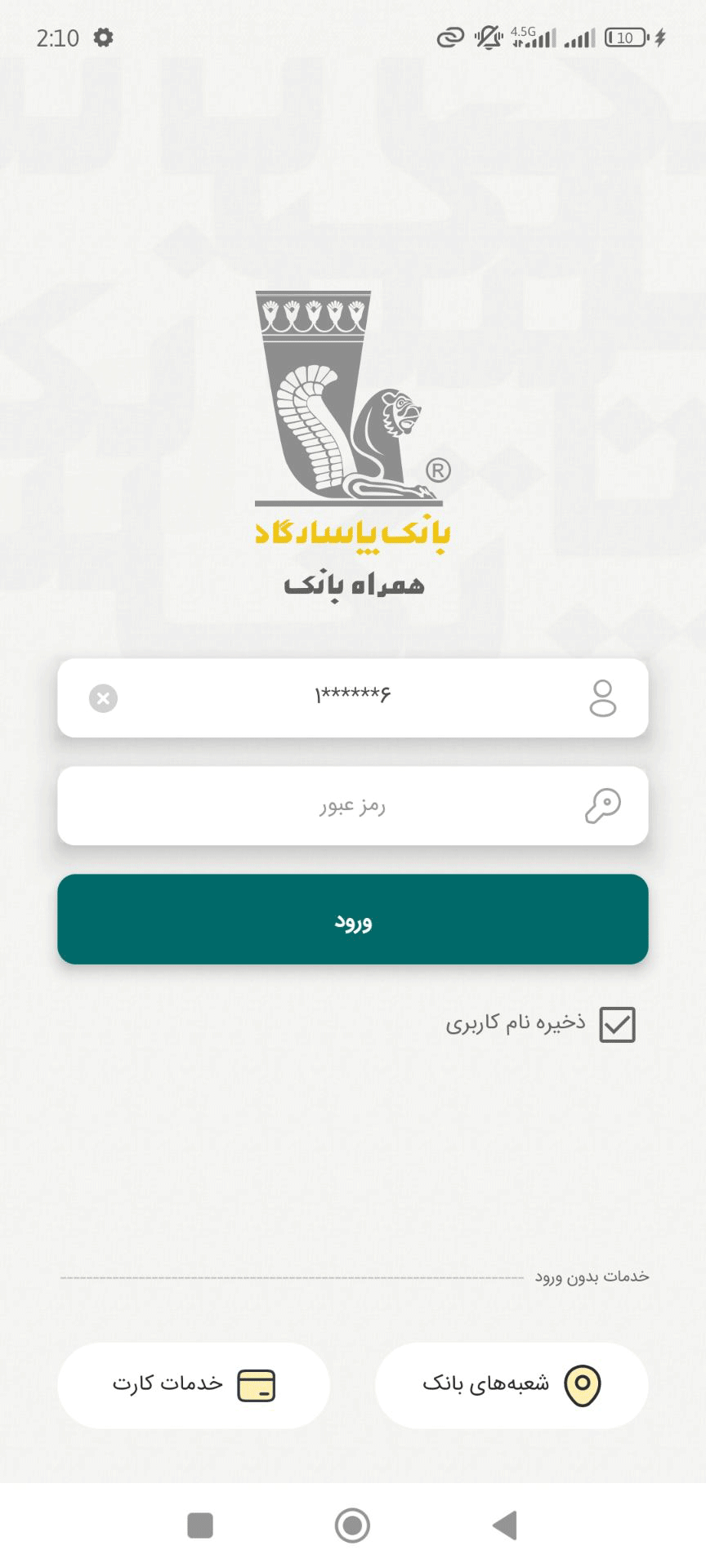Image resolution: width=706 pixels, height=1568 pixels.
Task: Tap the ورود login button
Action: pos(353,920)
